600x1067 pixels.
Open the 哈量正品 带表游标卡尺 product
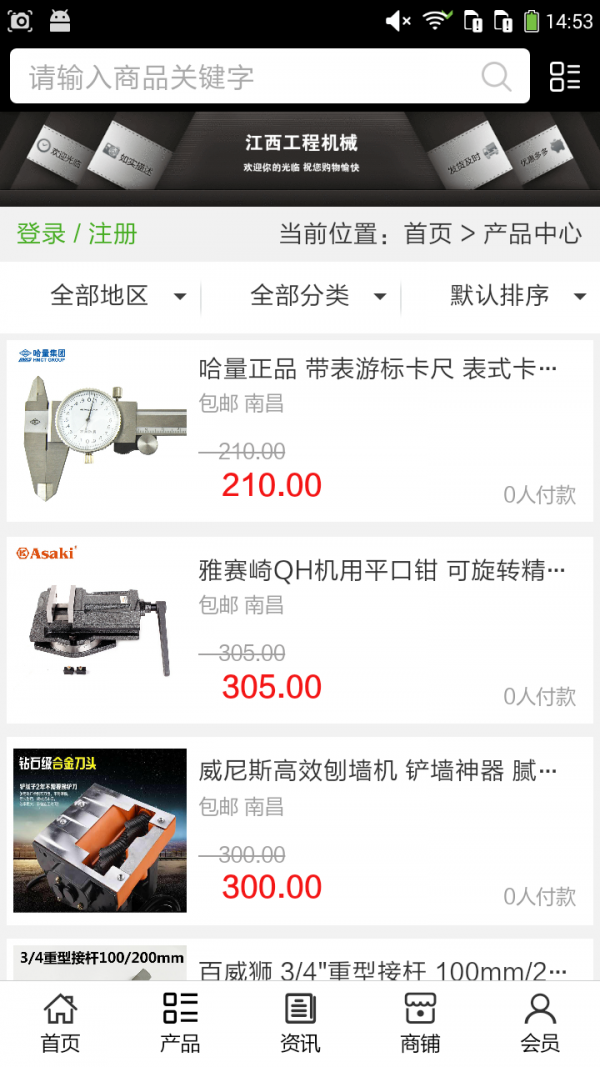(x=300, y=431)
